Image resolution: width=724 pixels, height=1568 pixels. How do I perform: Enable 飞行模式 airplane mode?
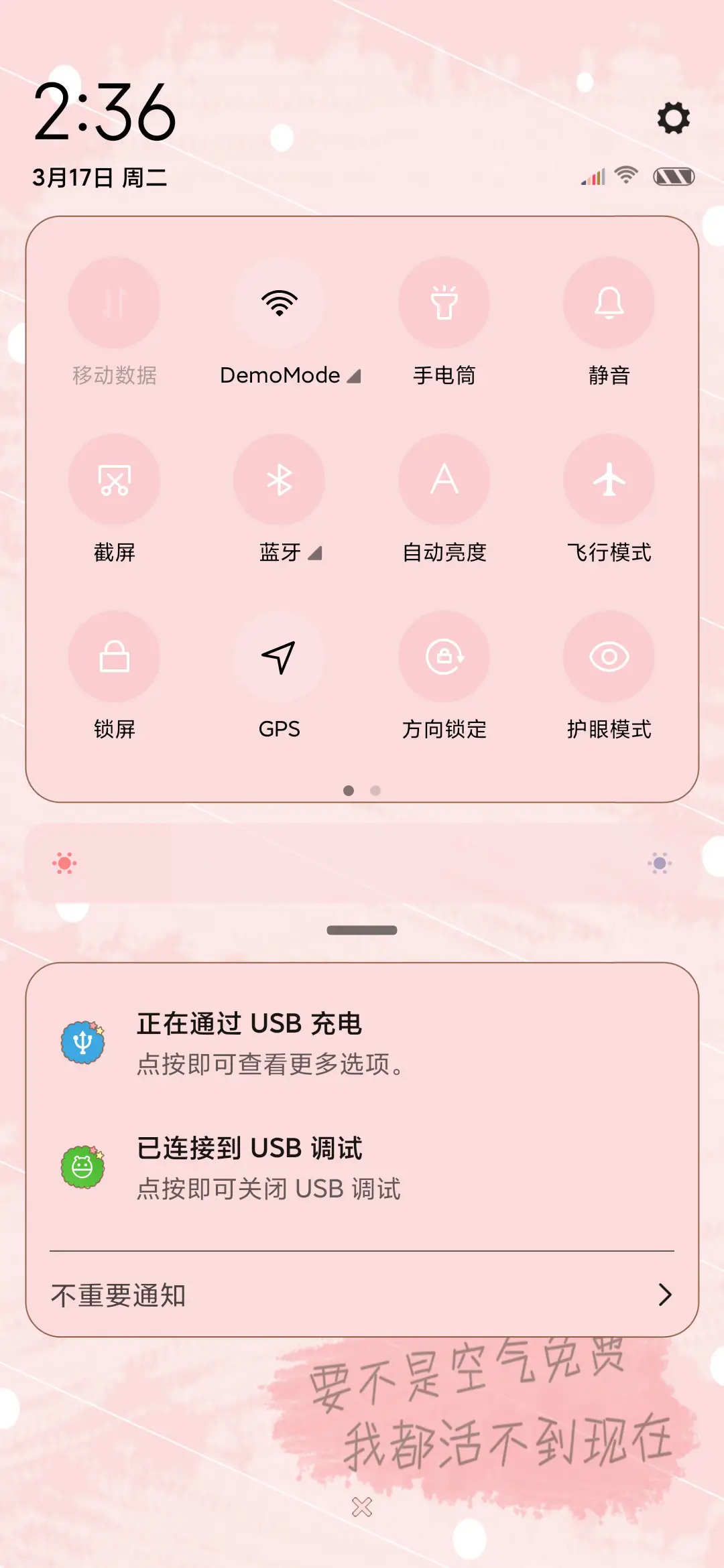coord(609,480)
